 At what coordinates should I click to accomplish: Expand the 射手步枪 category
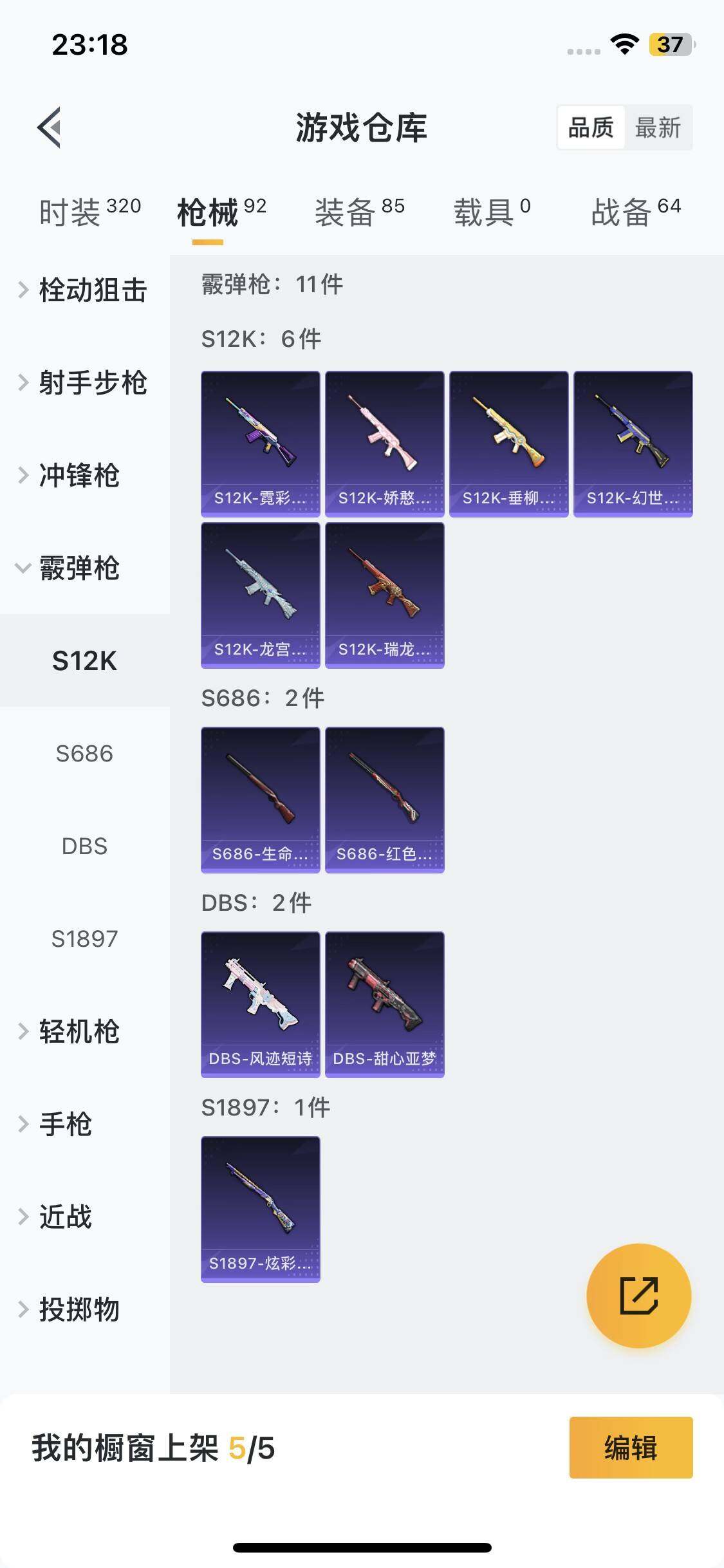(85, 383)
